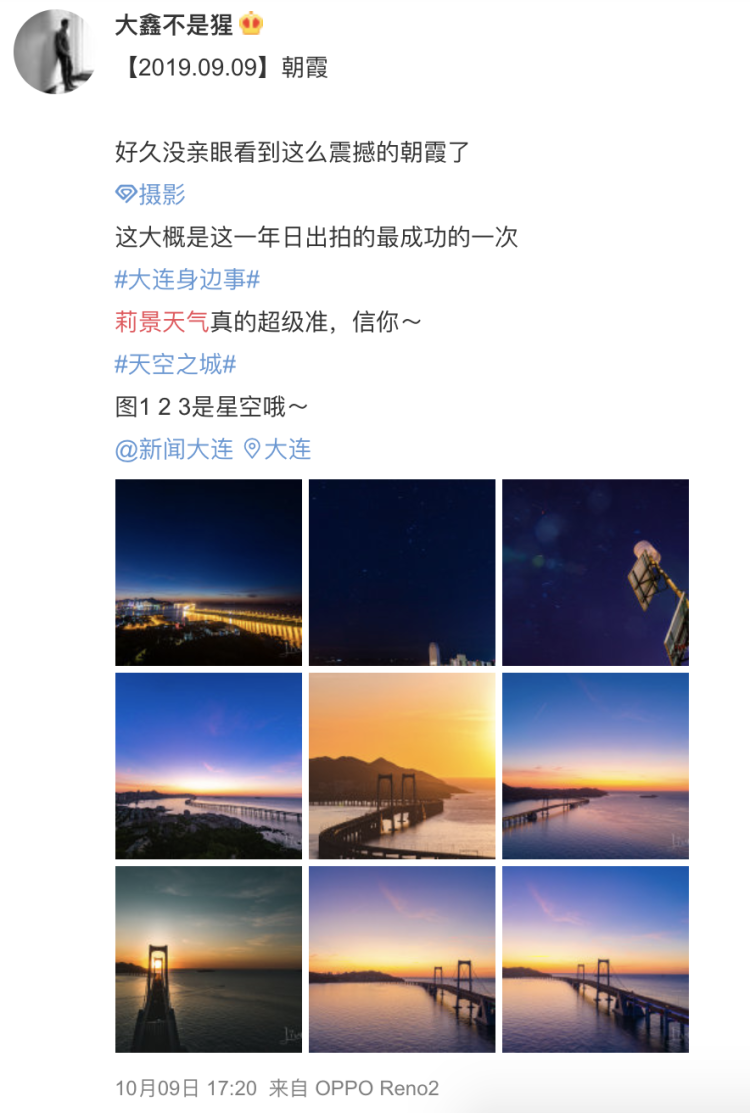Open the #大连身边事# hashtag
The width and height of the screenshot is (750, 1113).
click(x=188, y=280)
